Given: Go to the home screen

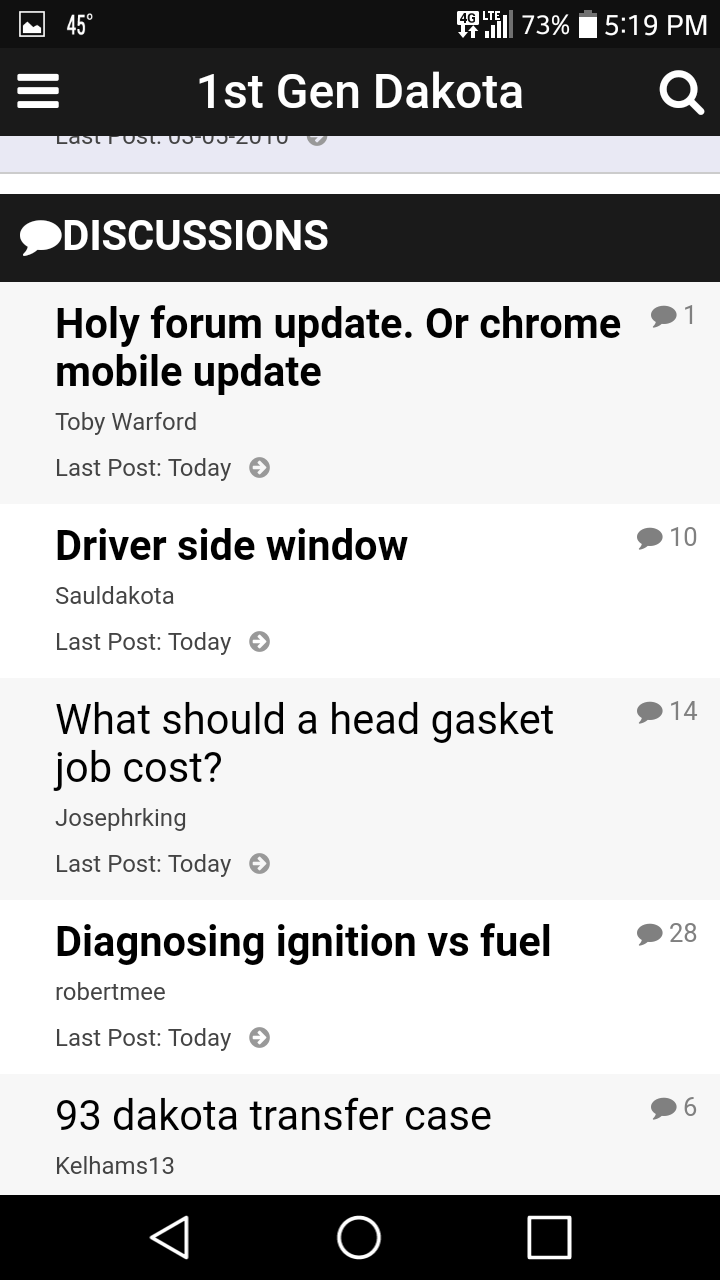Looking at the screenshot, I should coord(359,1237).
